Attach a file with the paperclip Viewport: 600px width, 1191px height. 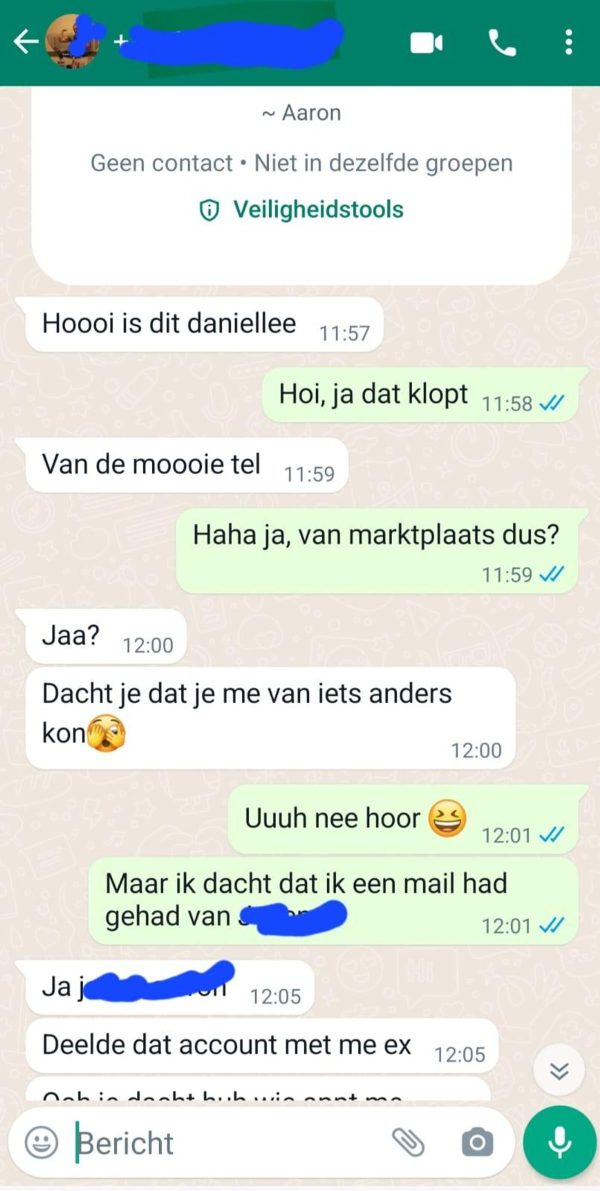[408, 1142]
